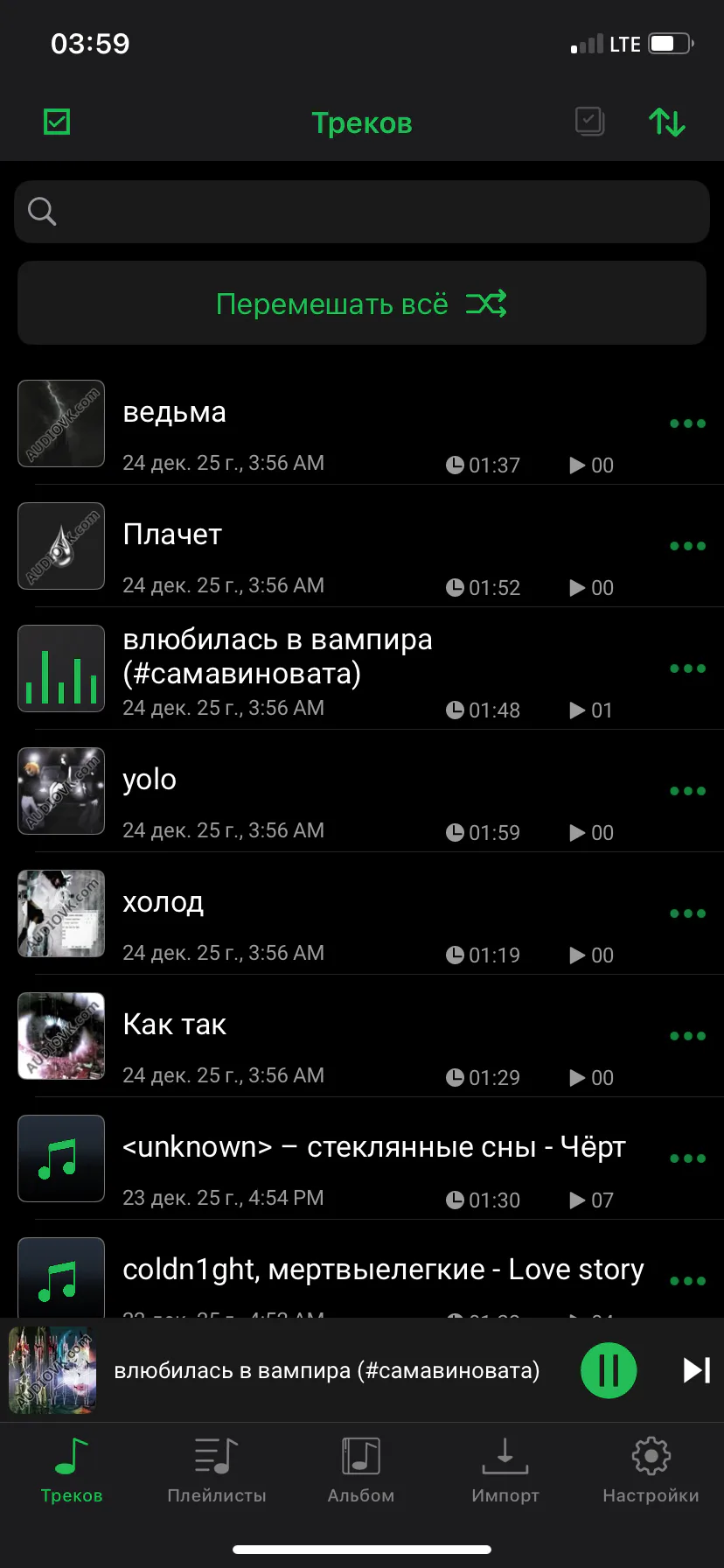Viewport: 724px width, 1568px height.
Task: Tap the multi-select icon beside sort
Action: (x=590, y=122)
